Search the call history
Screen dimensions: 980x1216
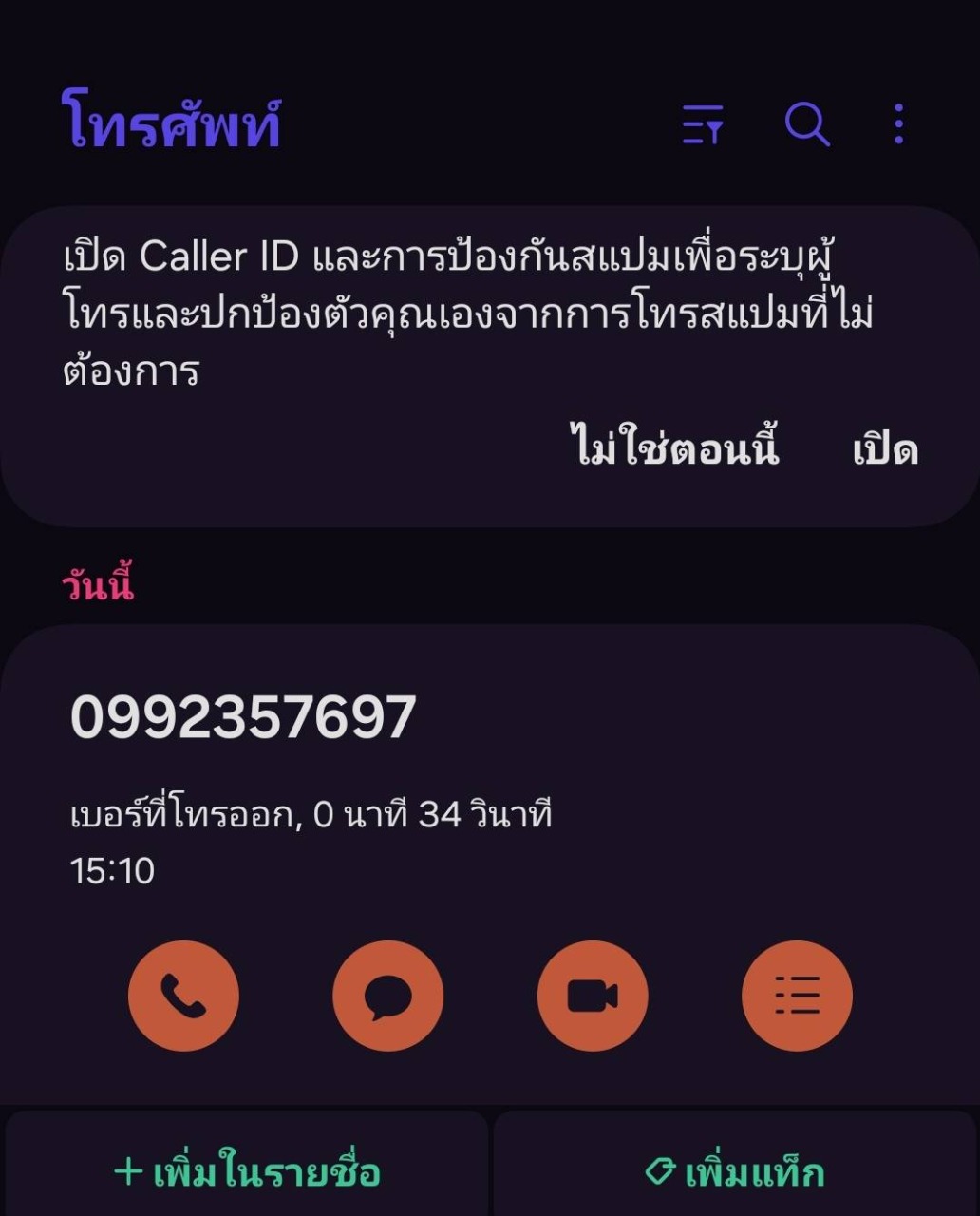click(x=807, y=124)
